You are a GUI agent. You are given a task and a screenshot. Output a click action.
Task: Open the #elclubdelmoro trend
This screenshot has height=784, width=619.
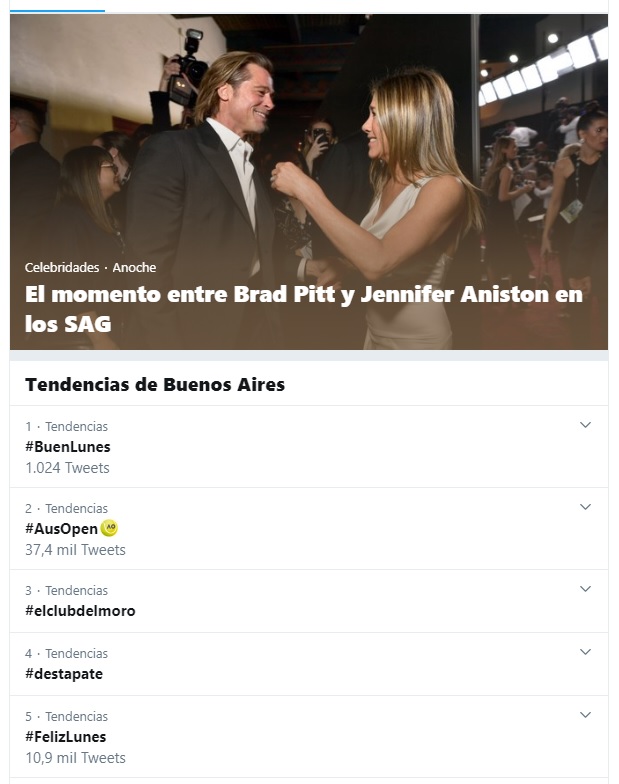pos(80,611)
